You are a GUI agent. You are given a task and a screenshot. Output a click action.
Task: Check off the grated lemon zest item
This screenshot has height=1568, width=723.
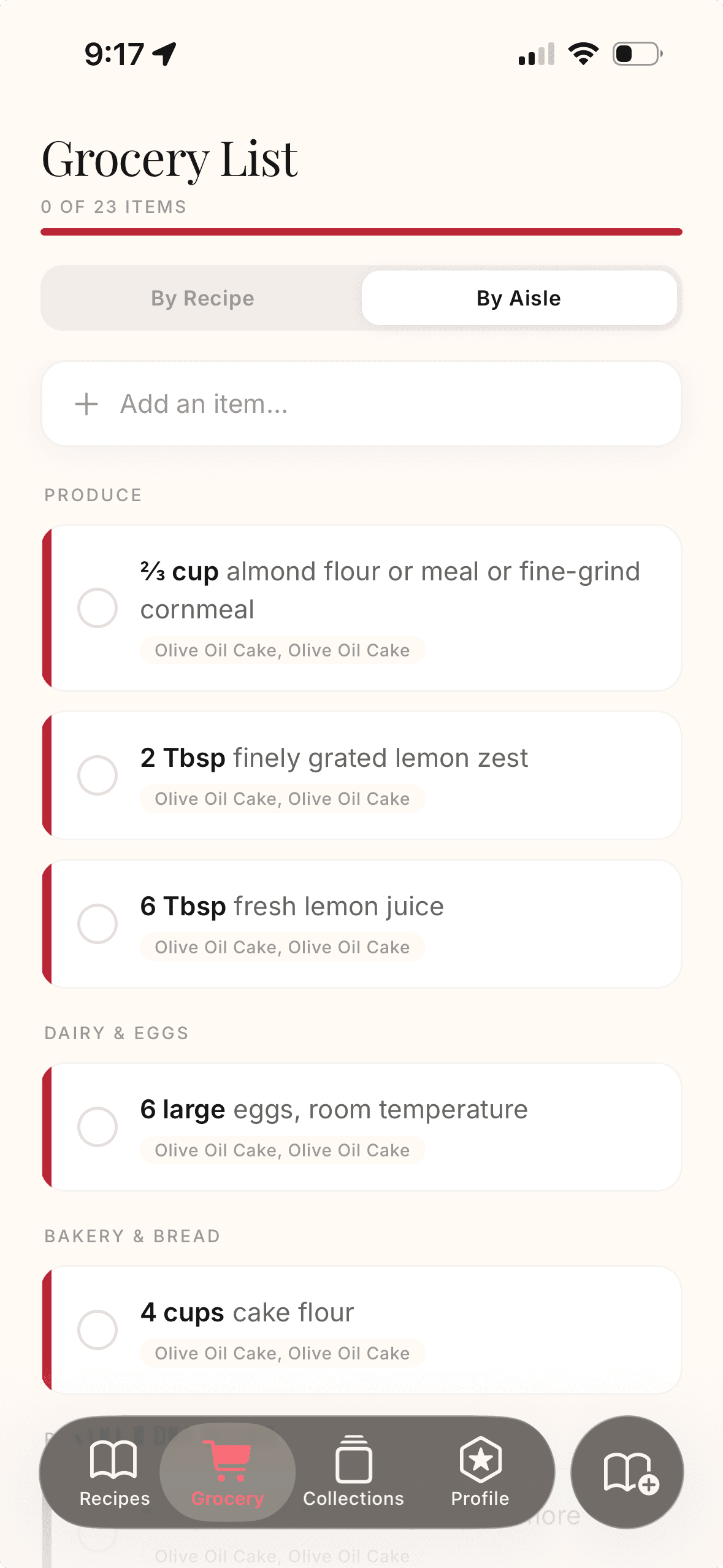[x=98, y=775]
